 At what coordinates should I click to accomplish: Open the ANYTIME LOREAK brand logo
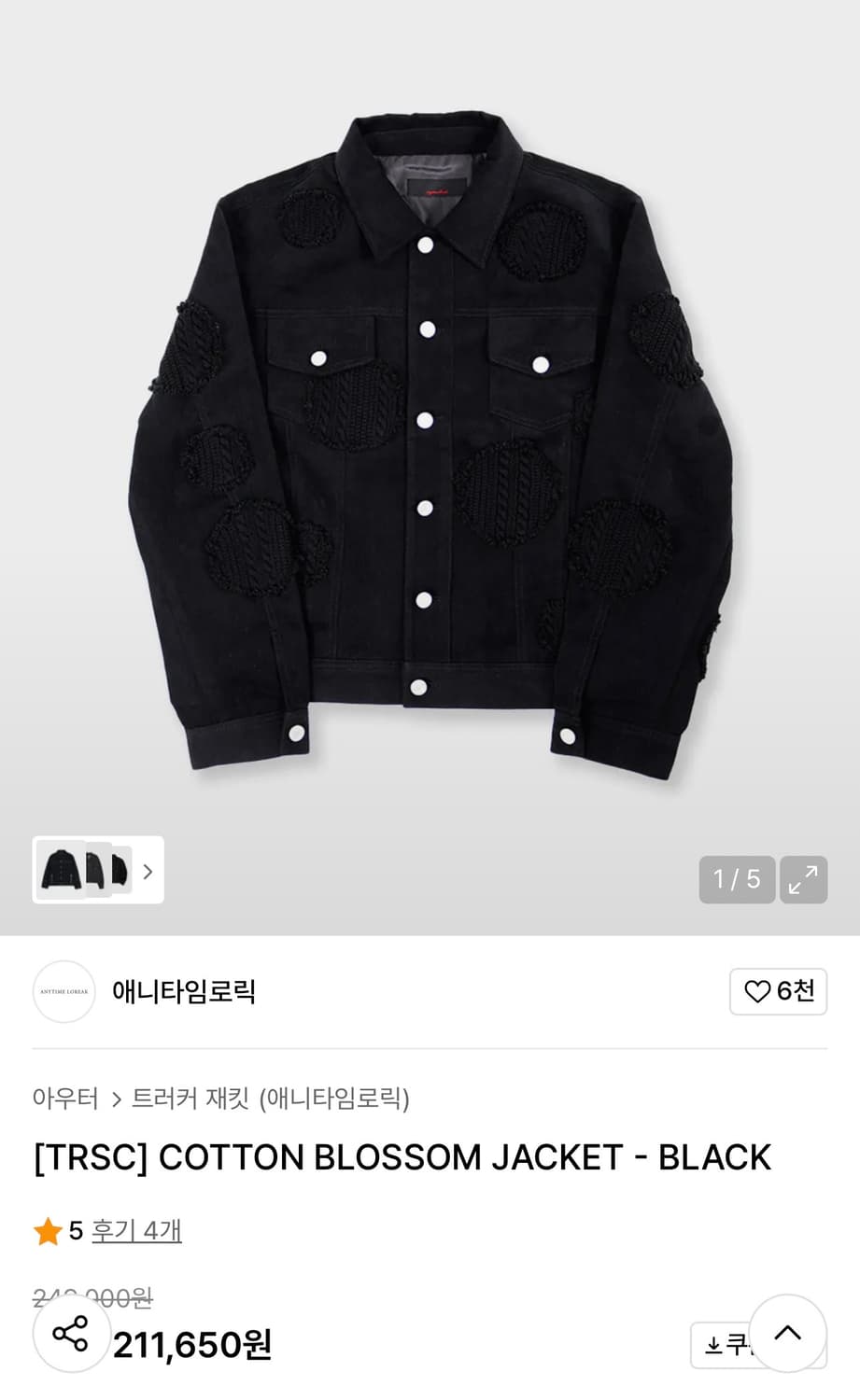(x=63, y=992)
